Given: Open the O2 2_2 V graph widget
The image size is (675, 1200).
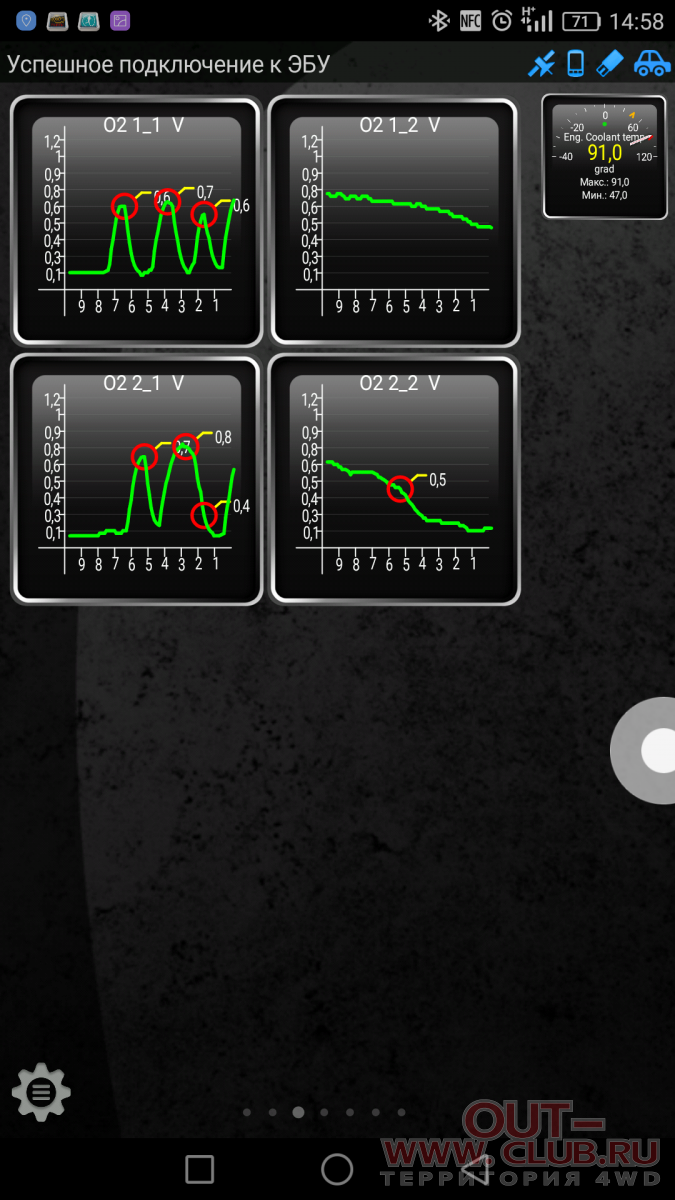Looking at the screenshot, I should [394, 480].
